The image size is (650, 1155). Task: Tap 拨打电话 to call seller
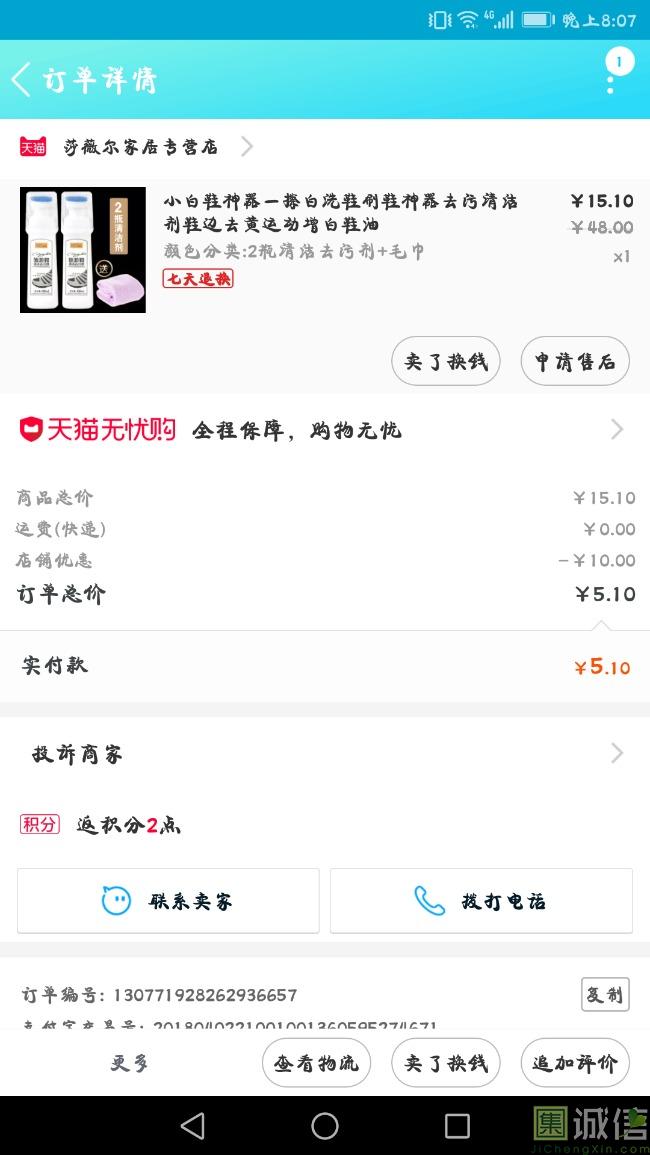coord(481,900)
